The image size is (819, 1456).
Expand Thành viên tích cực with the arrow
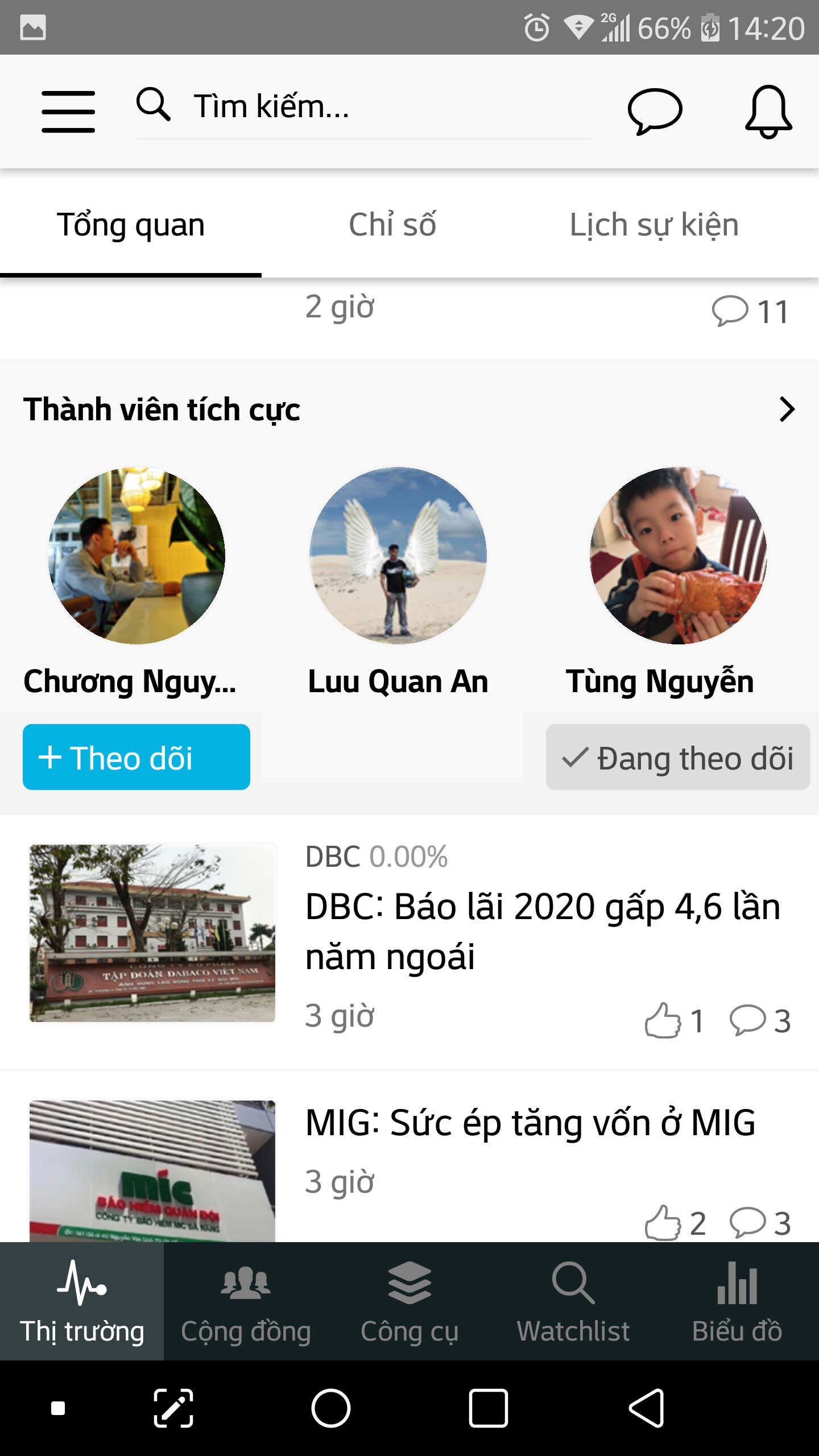point(787,409)
